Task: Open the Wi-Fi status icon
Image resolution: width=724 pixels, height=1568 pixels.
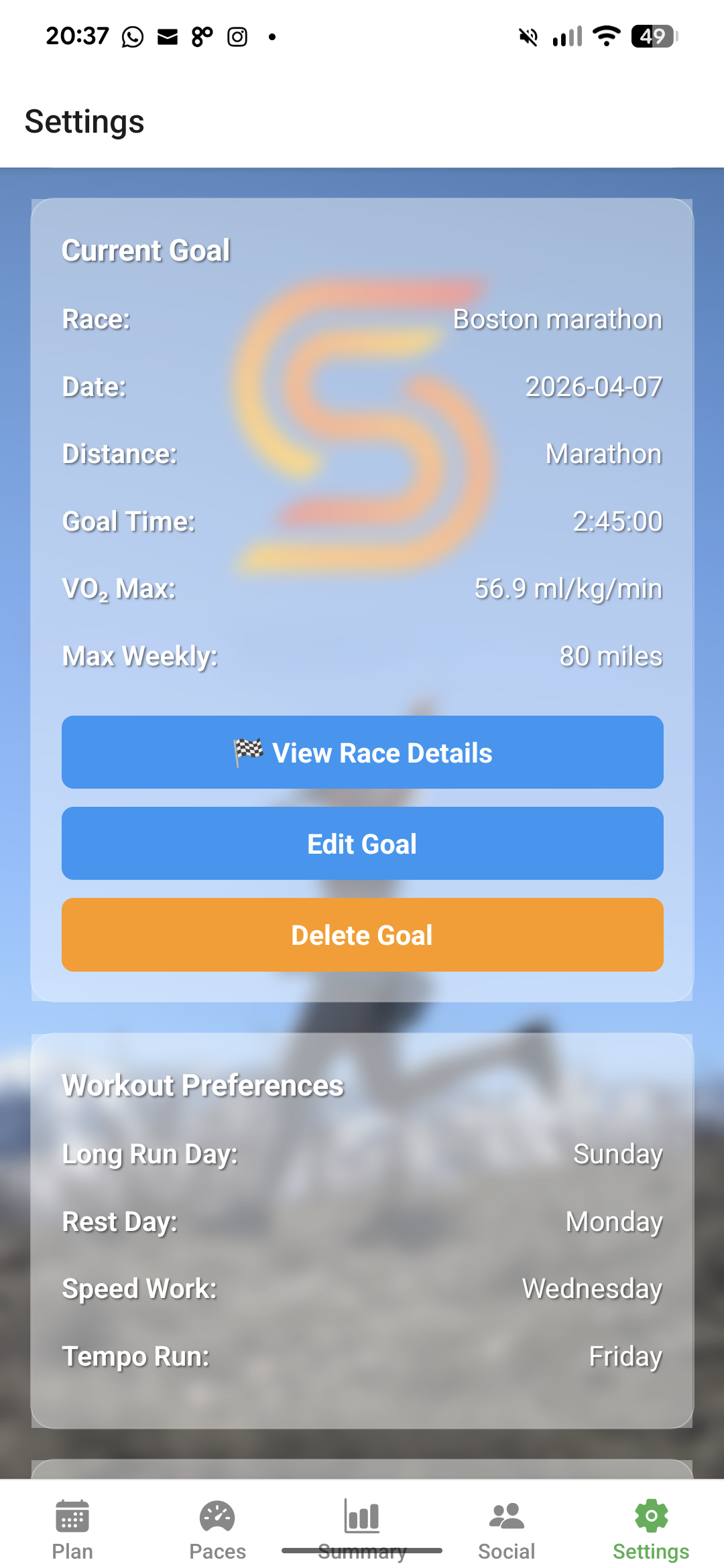Action: tap(605, 36)
